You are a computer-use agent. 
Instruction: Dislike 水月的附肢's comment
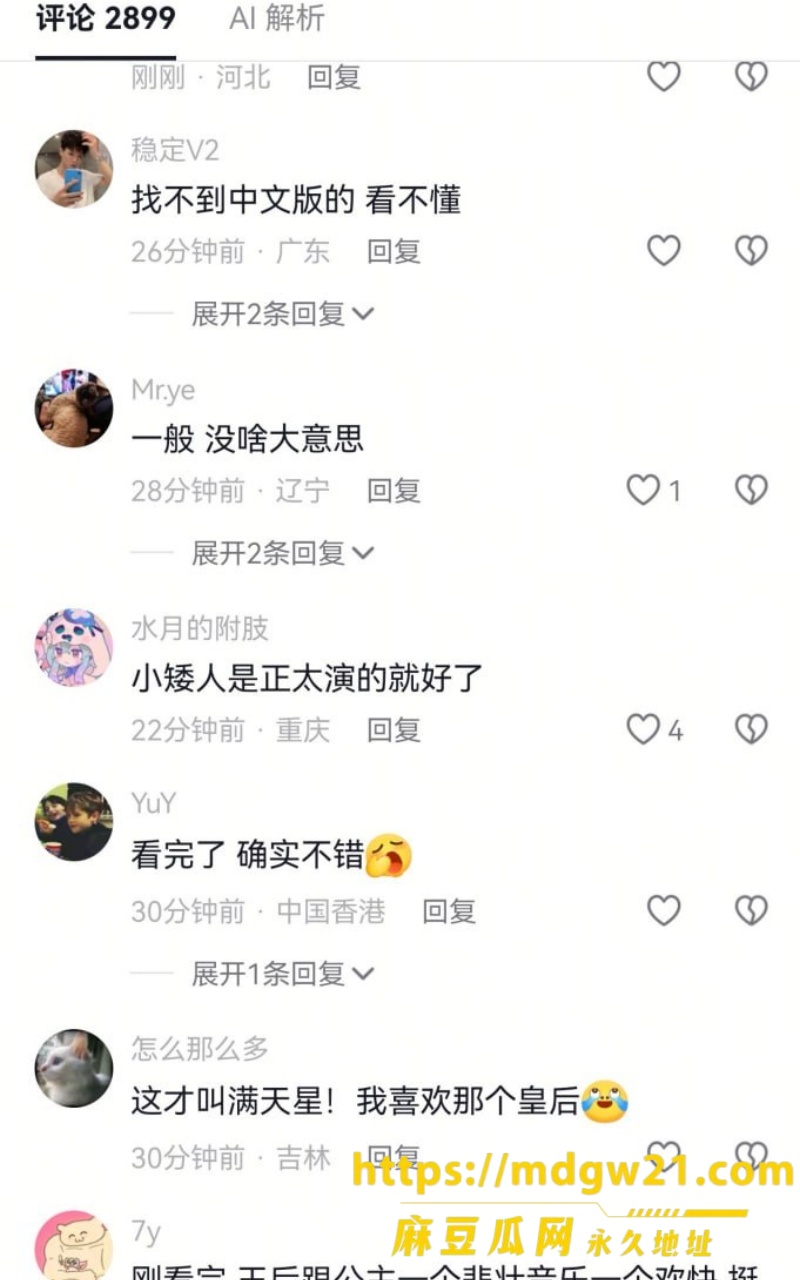pos(751,730)
